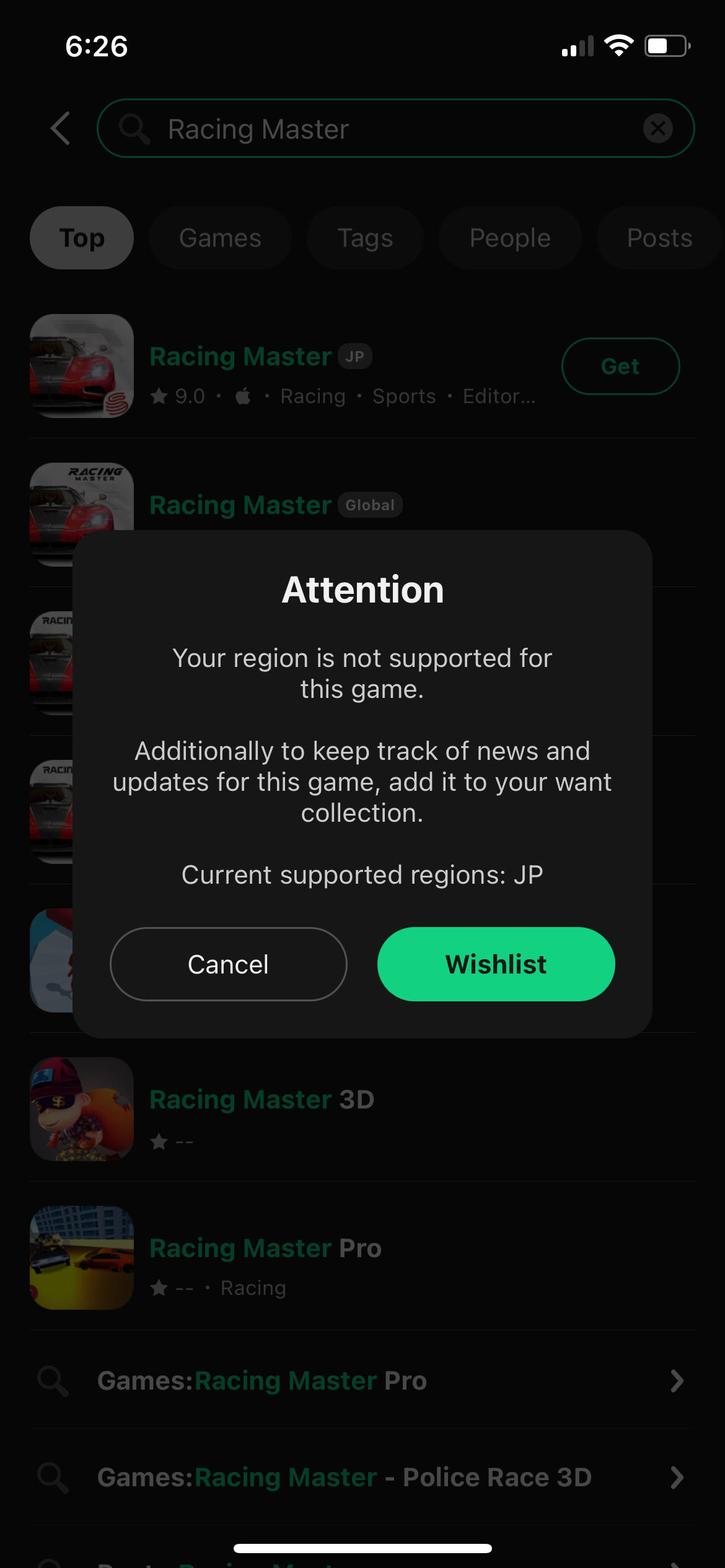Tap the back arrow at top left
725x1568 pixels.
coord(59,128)
